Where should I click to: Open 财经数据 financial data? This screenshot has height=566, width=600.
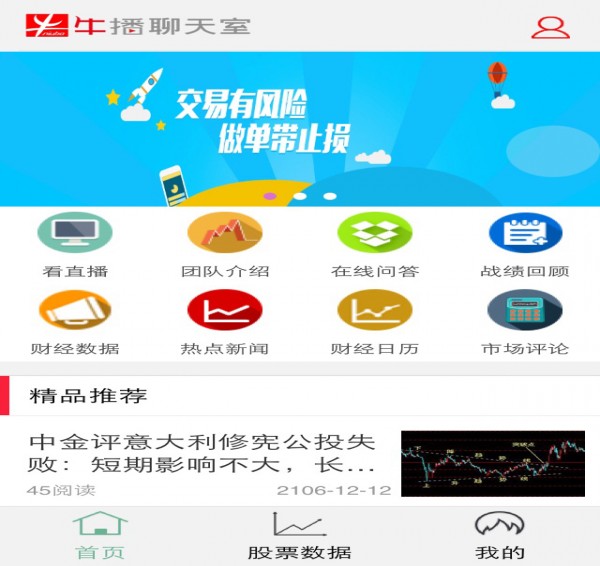point(75,322)
